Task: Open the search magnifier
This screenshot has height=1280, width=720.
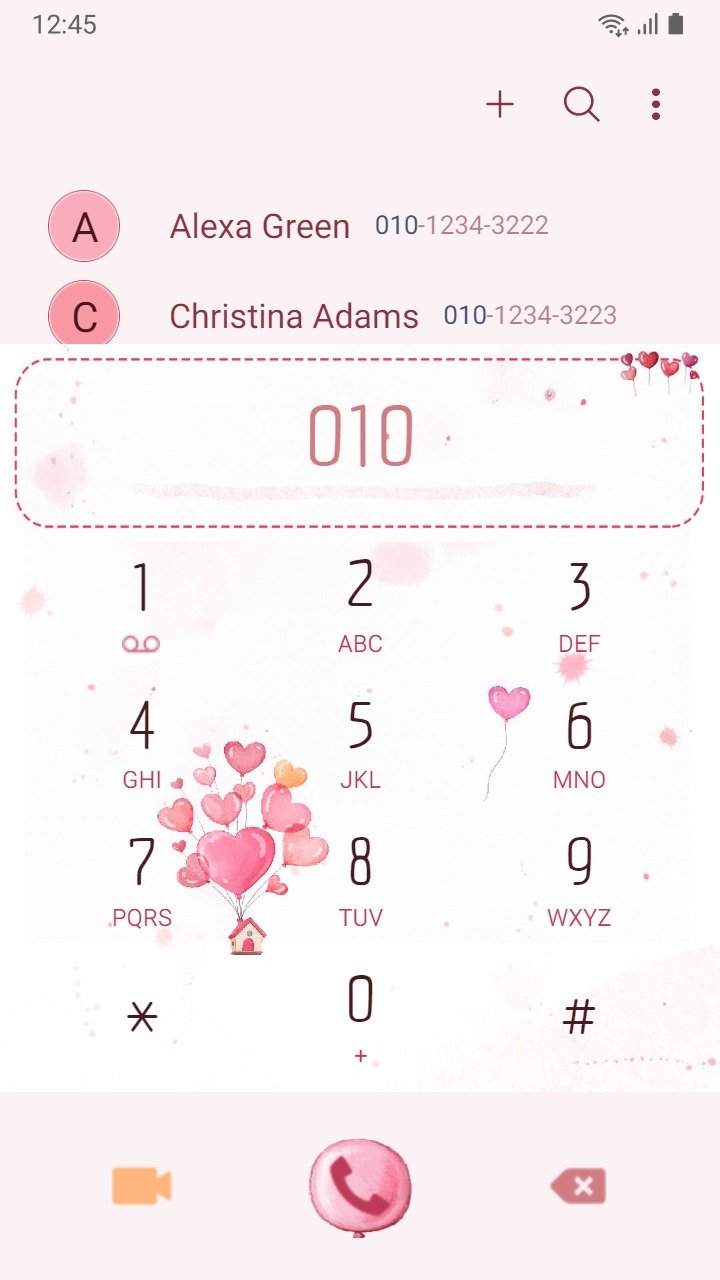Action: (x=581, y=104)
